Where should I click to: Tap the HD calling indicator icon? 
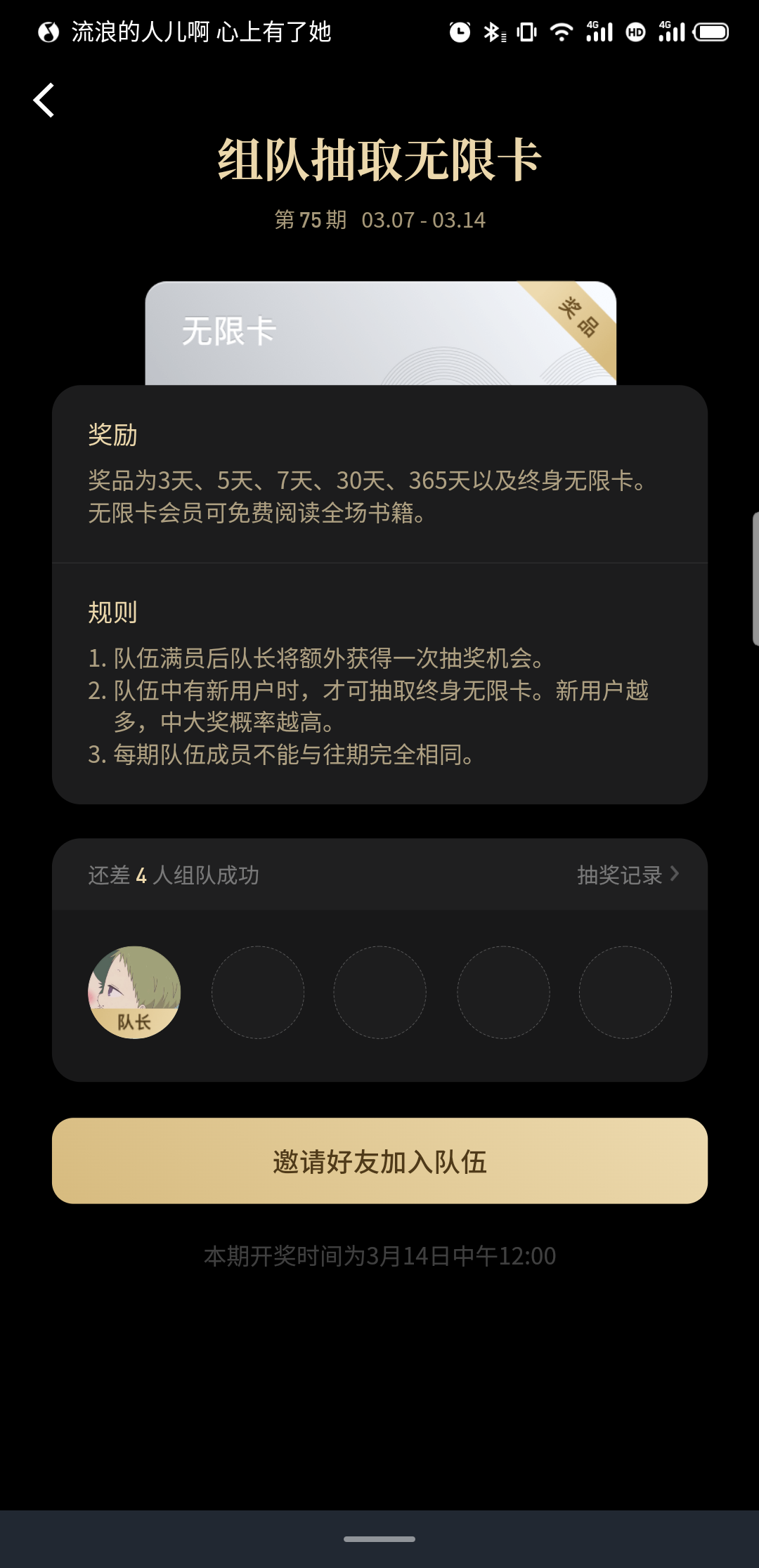tap(633, 32)
